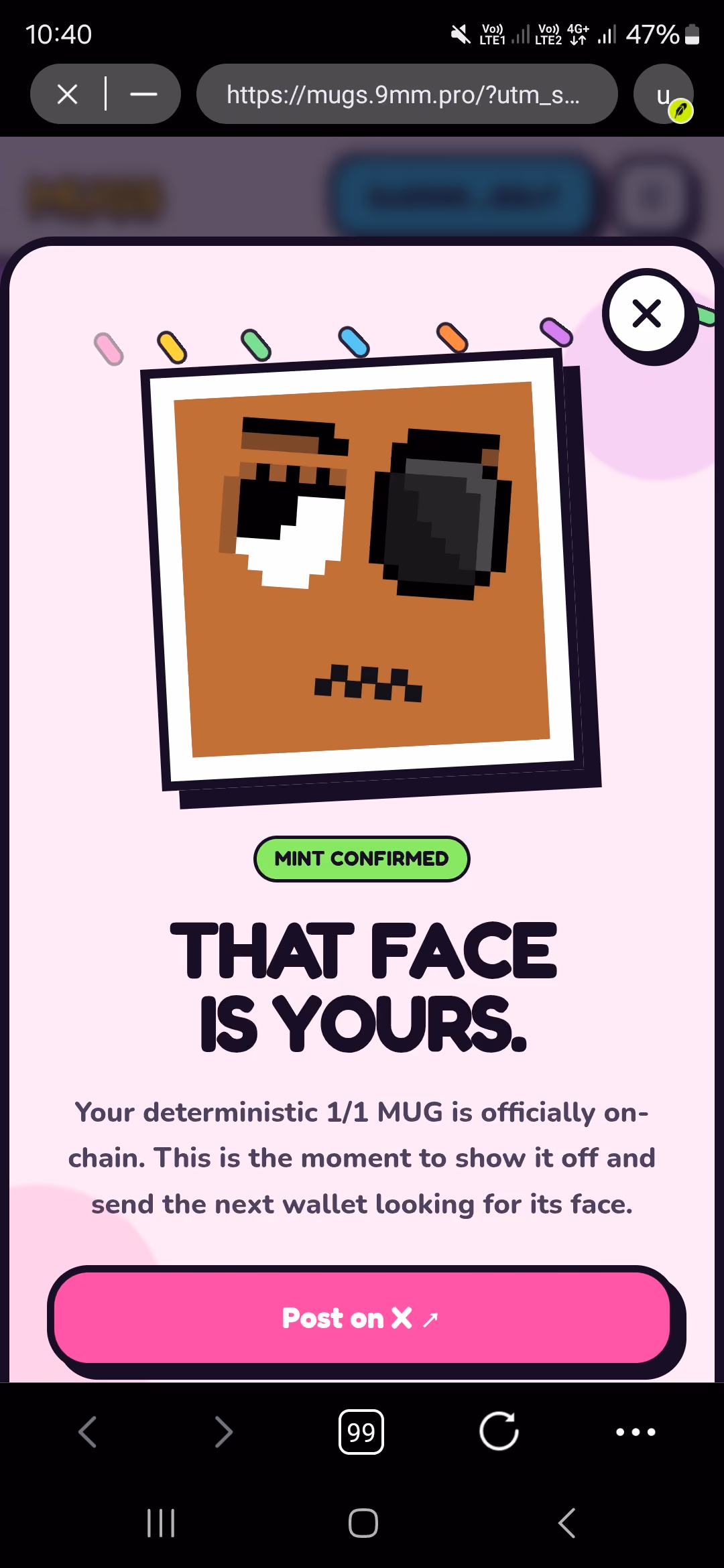
Task: Open the browser more options menu
Action: 636,1432
